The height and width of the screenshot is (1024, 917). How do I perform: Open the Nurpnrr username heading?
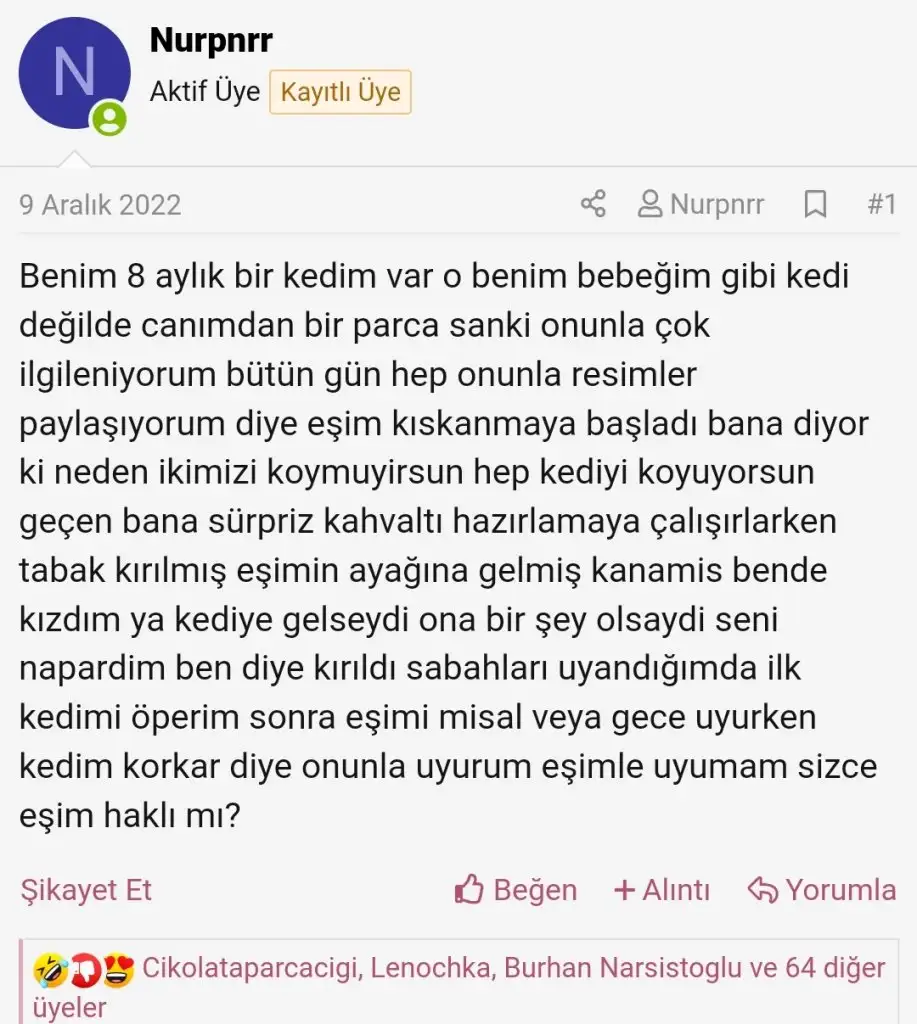coord(211,41)
